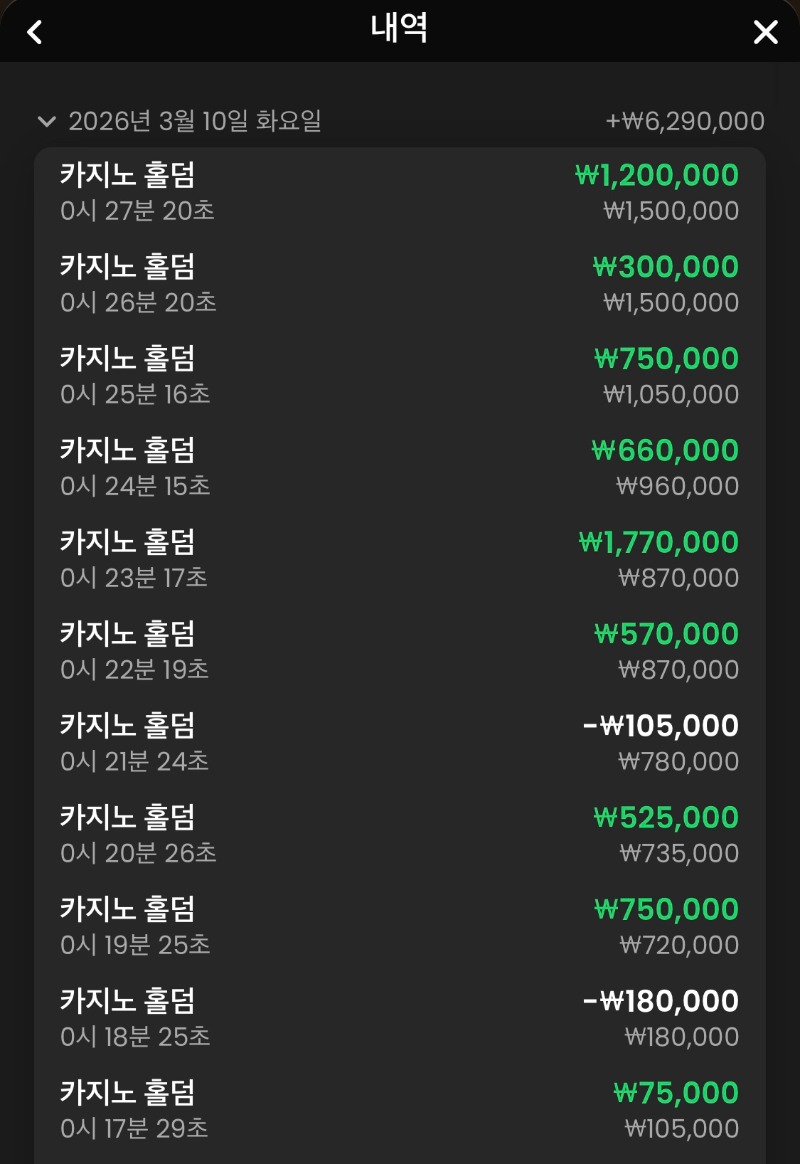Close the 내역 history panel
Viewport: 800px width, 1164px height.
(765, 32)
